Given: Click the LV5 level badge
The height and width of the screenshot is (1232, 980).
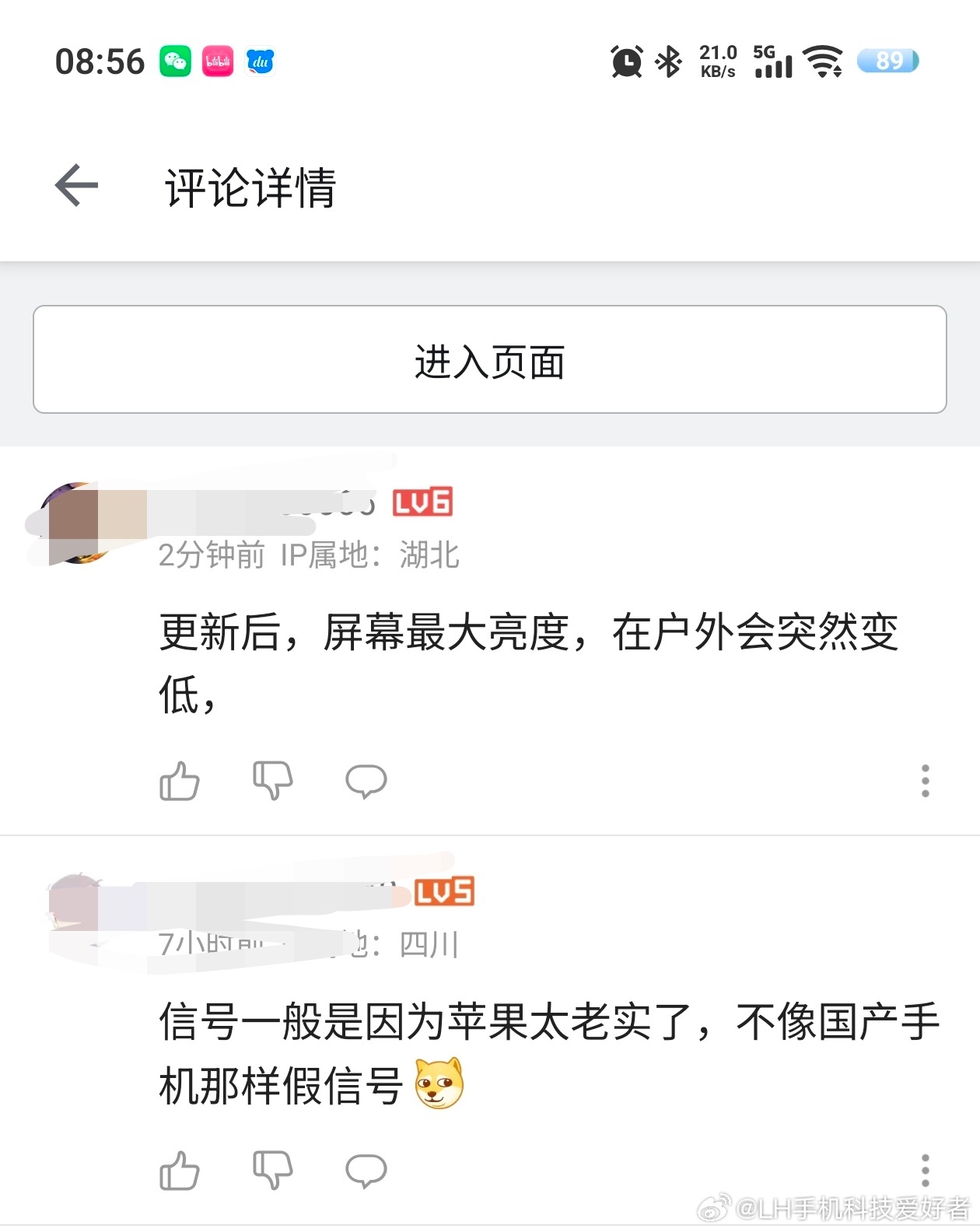Looking at the screenshot, I should 444,892.
